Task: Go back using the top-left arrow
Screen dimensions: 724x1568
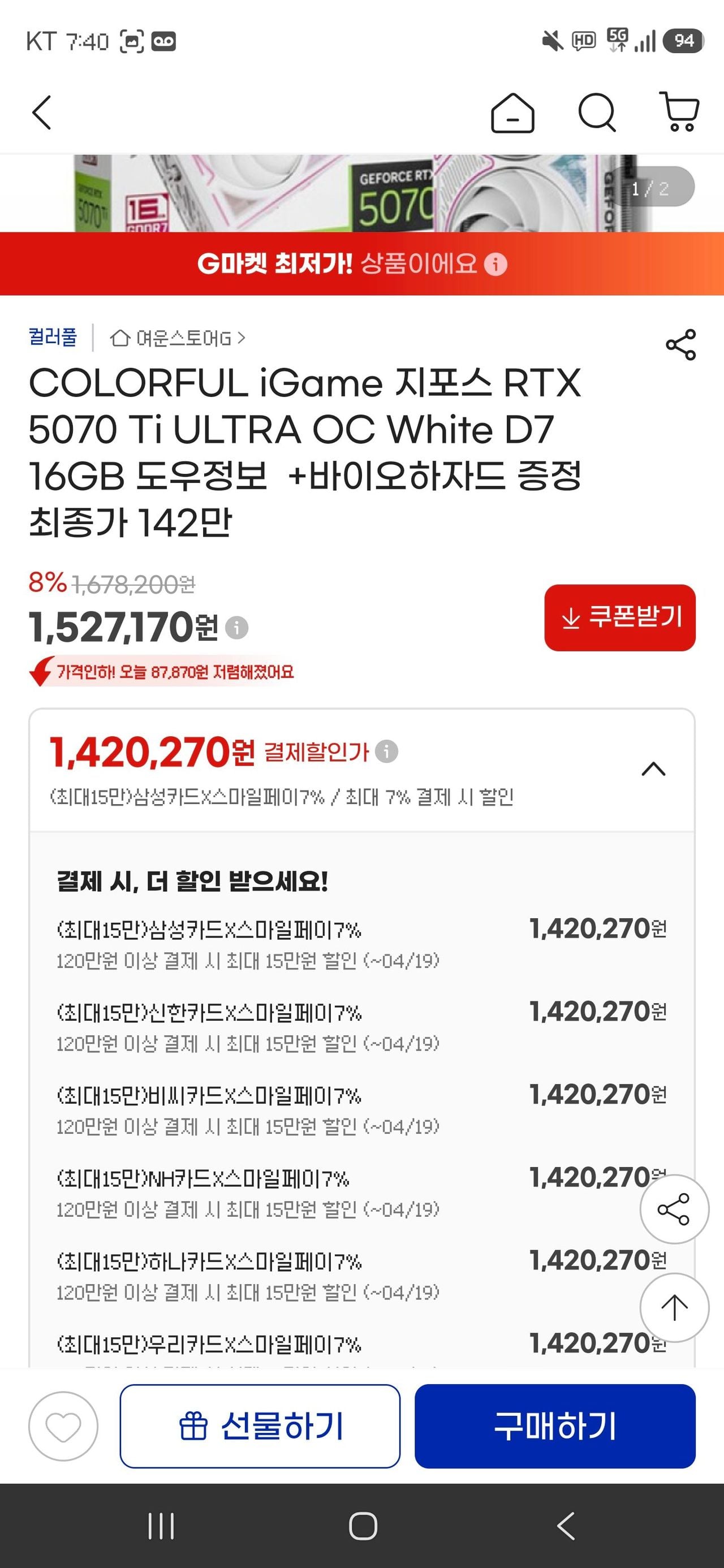Action: (41, 113)
